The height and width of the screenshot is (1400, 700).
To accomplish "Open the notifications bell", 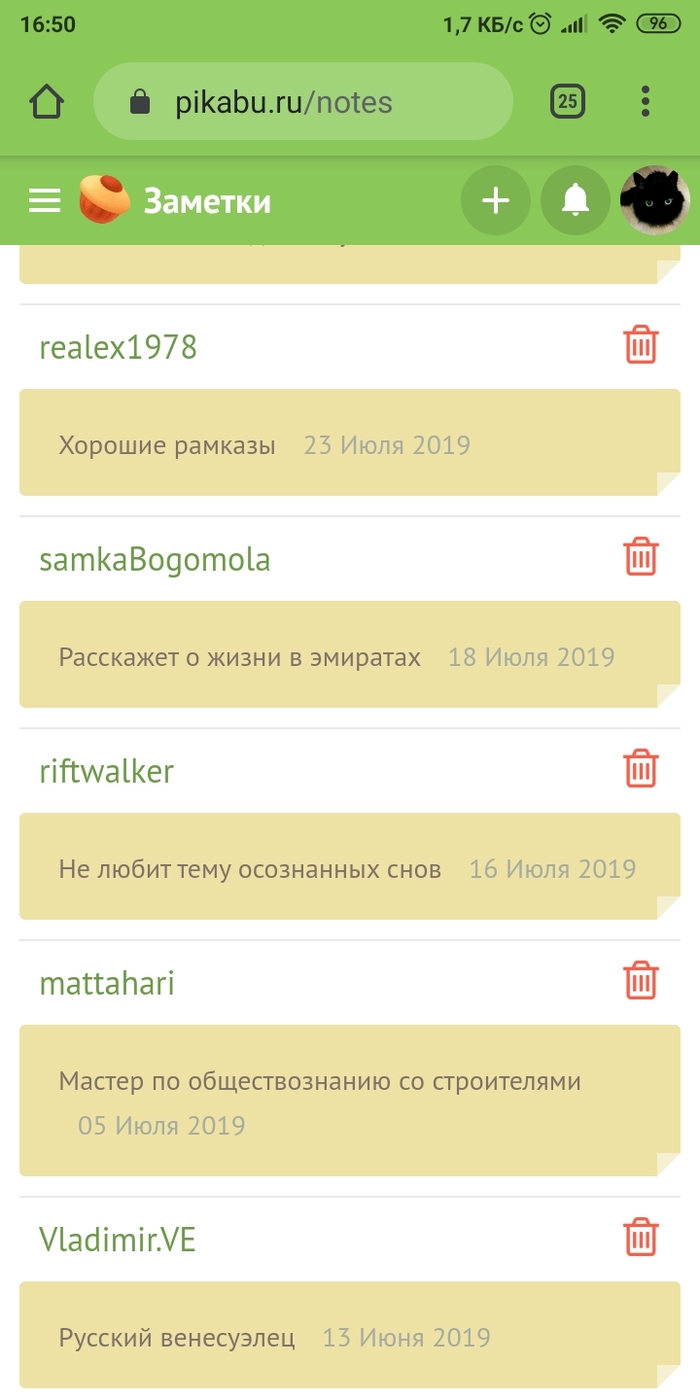I will point(575,201).
